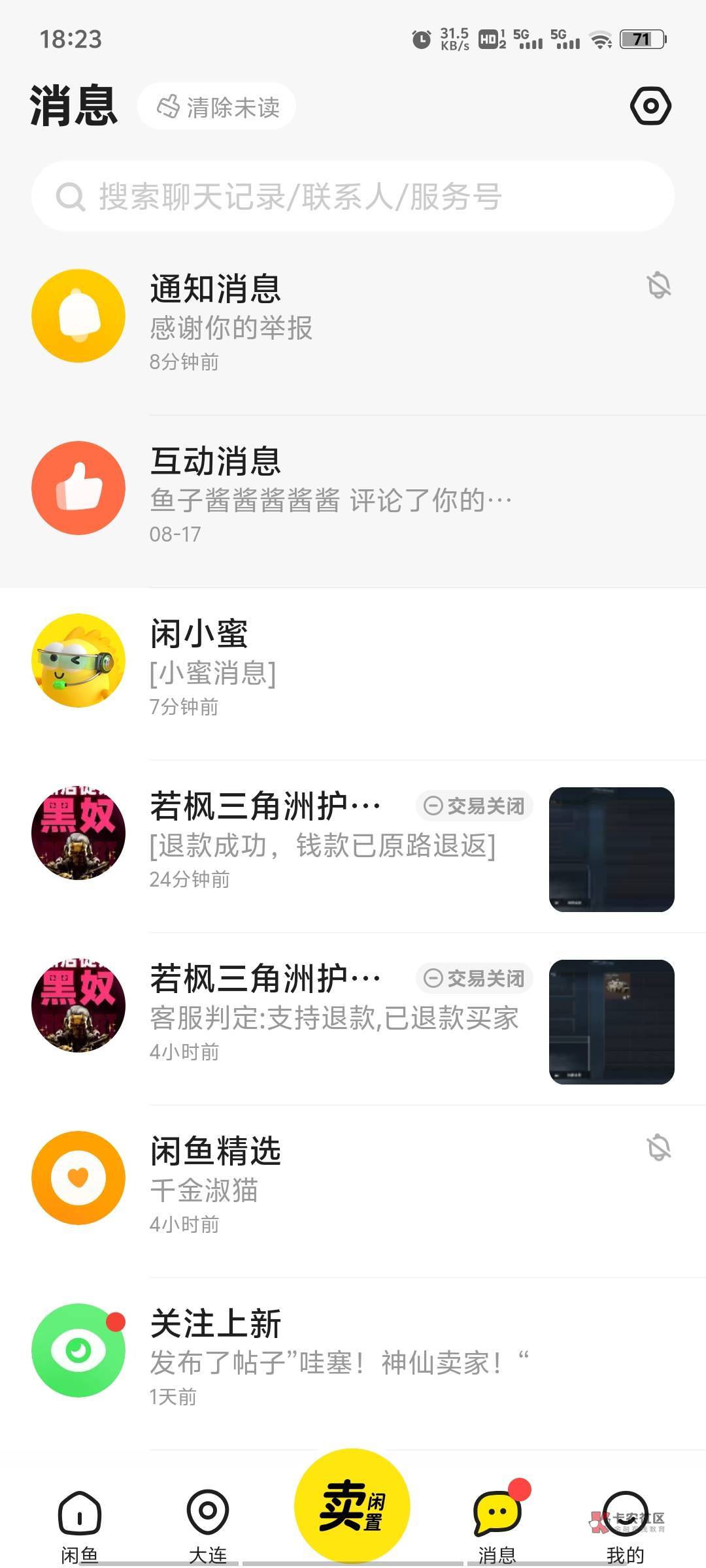Open 闲鱼精选 messages
Viewport: 706px width, 1568px height.
pyautogui.click(x=353, y=1191)
